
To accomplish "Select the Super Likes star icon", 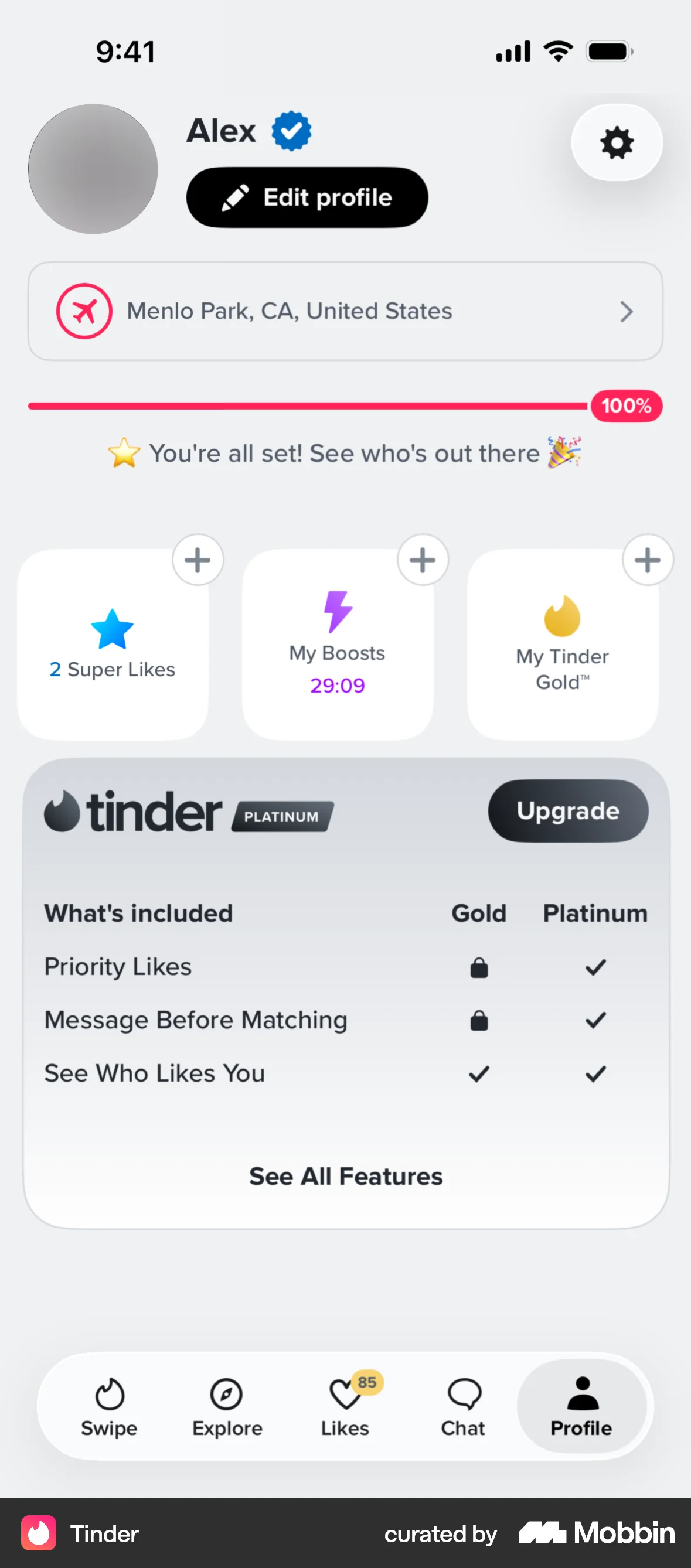I will (112, 629).
